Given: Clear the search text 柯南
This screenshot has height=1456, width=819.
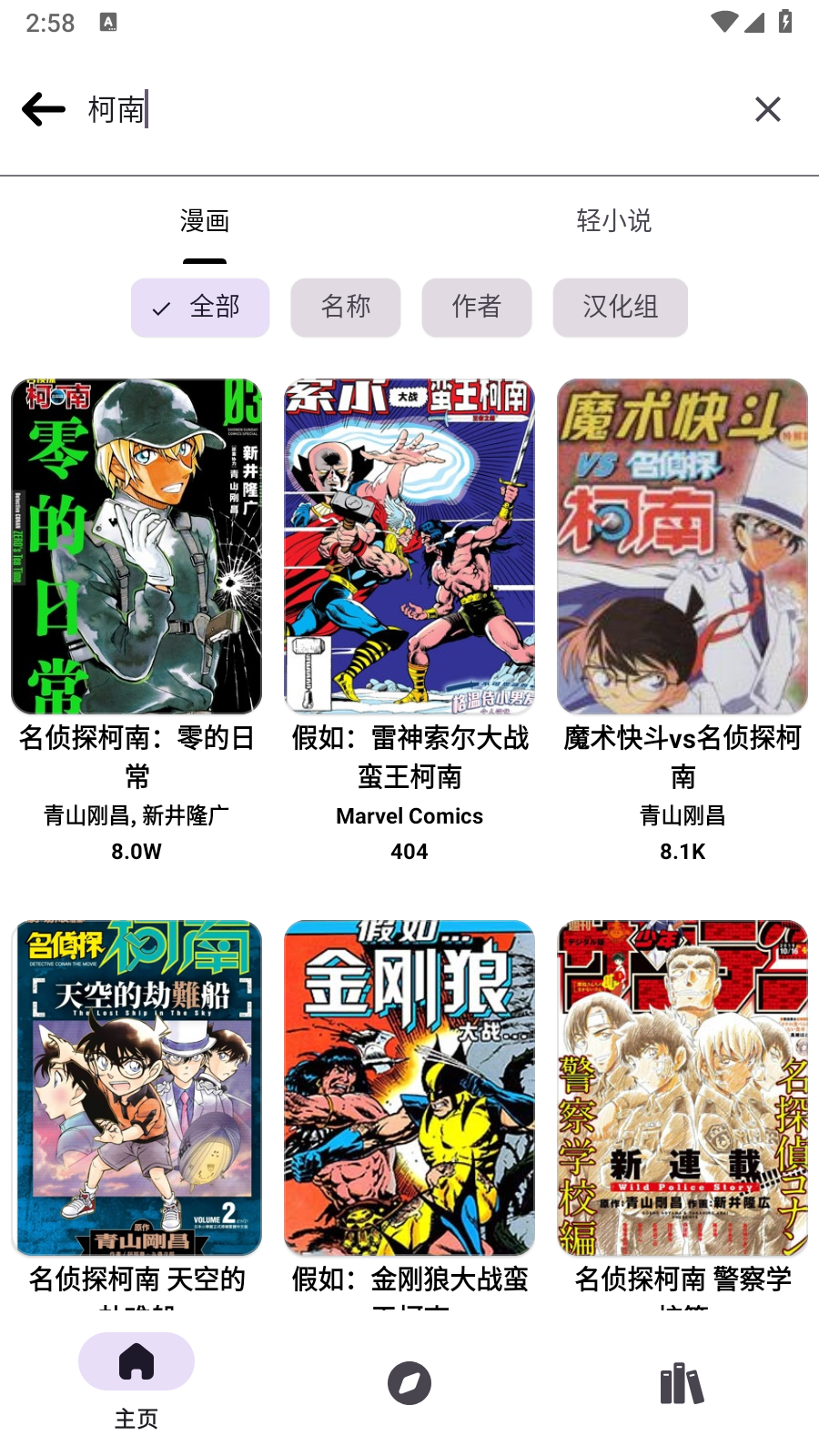Looking at the screenshot, I should coord(767,109).
